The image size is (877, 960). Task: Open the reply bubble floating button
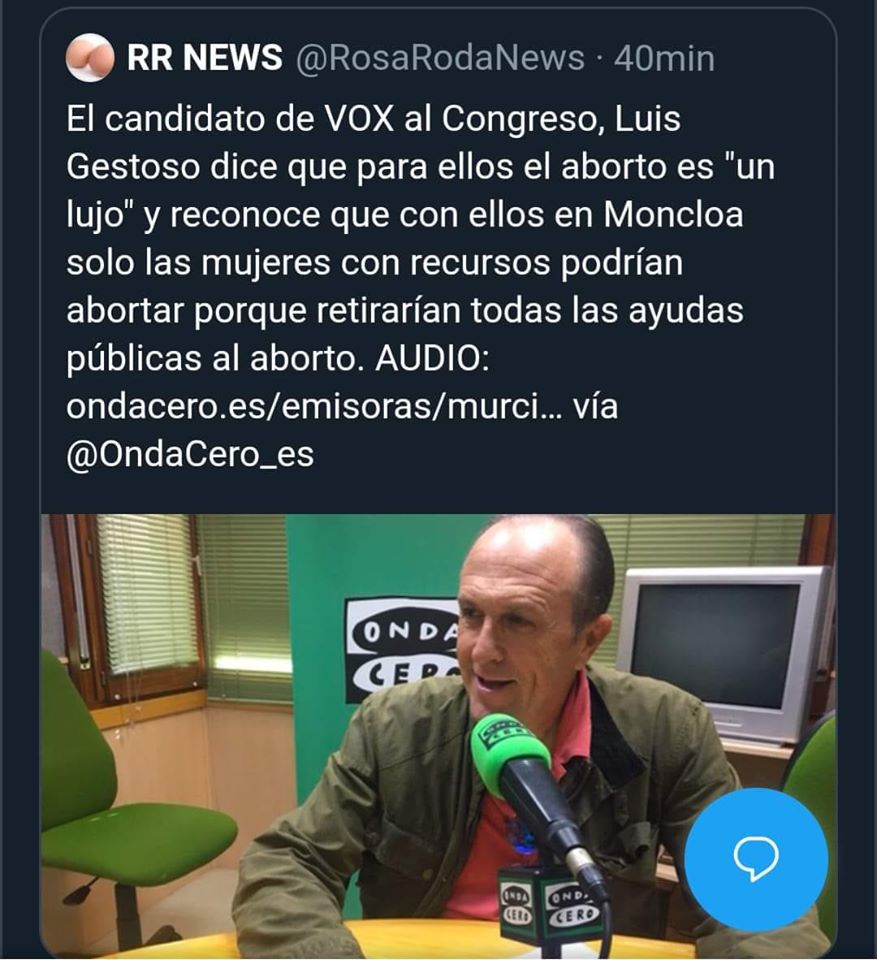[756, 859]
